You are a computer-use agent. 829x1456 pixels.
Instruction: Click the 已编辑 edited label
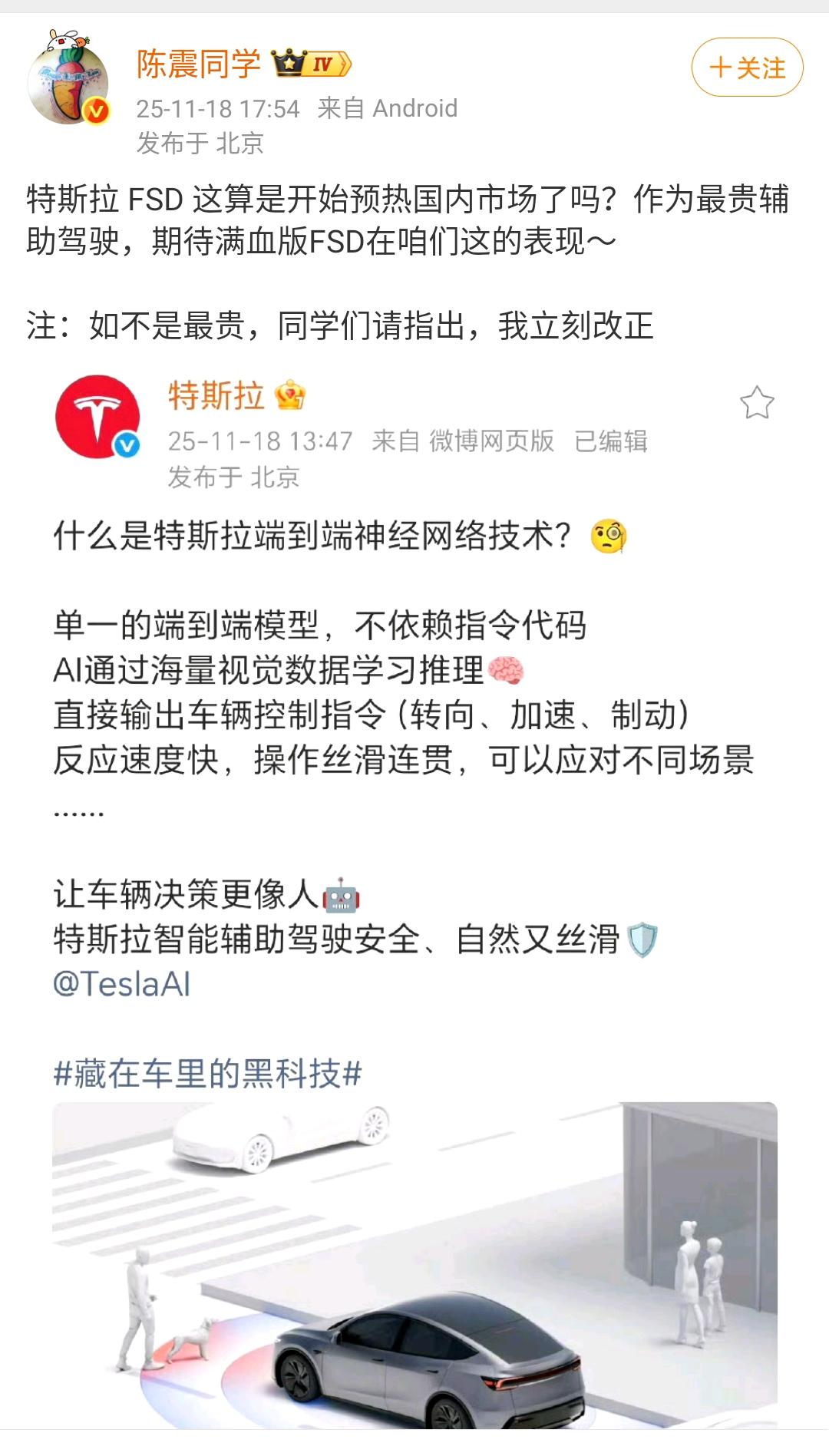(x=613, y=443)
